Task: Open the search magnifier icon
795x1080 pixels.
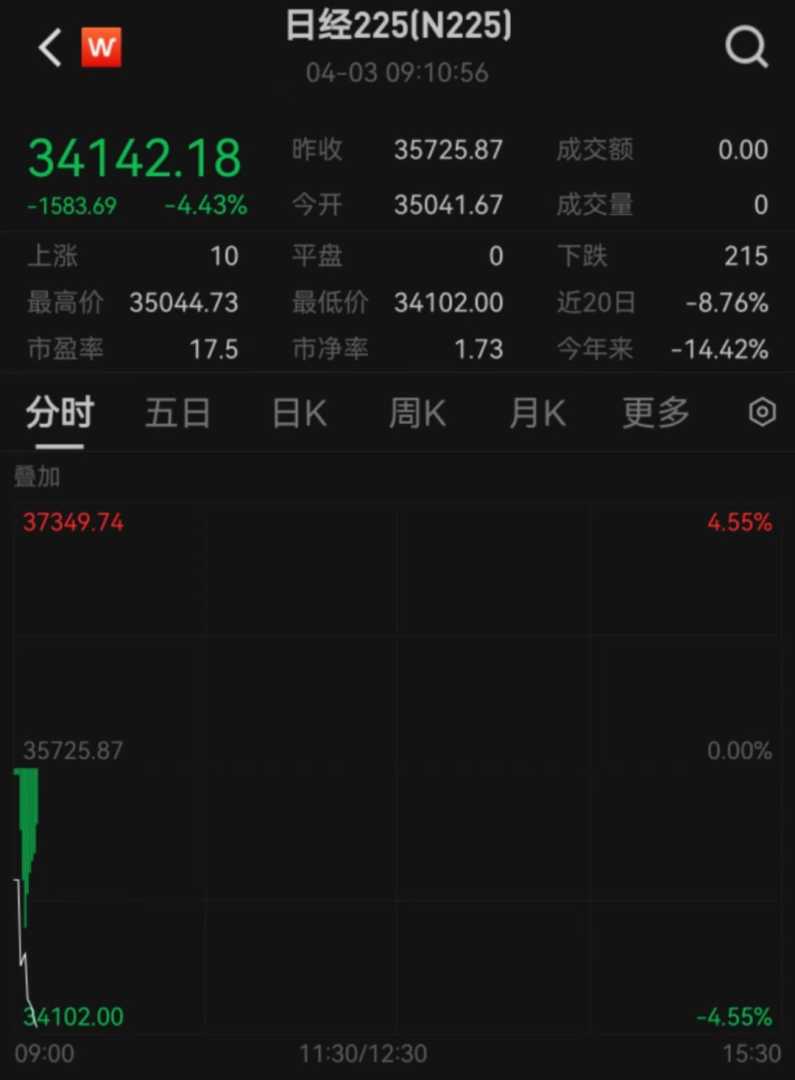Action: coord(746,47)
